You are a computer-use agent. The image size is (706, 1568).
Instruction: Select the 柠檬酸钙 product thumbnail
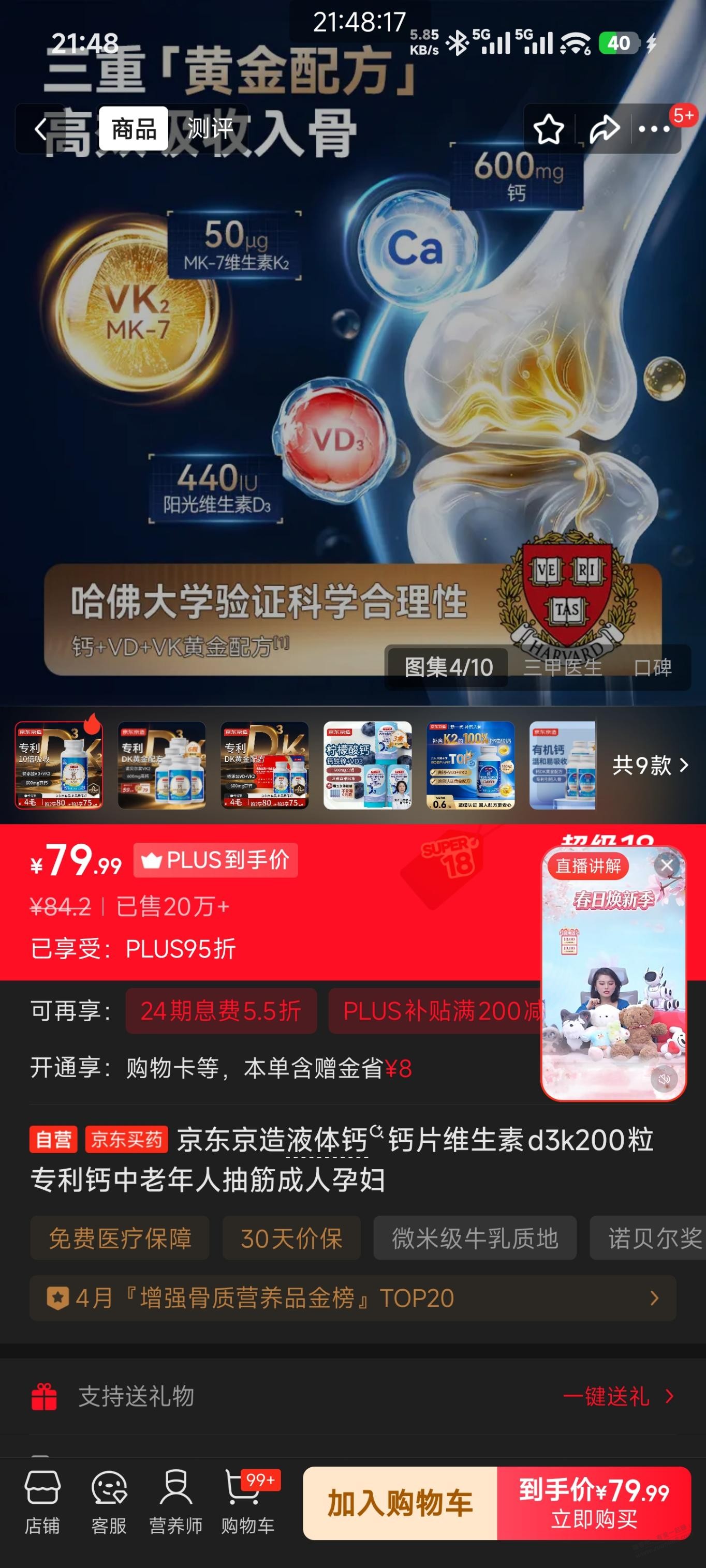(x=364, y=766)
